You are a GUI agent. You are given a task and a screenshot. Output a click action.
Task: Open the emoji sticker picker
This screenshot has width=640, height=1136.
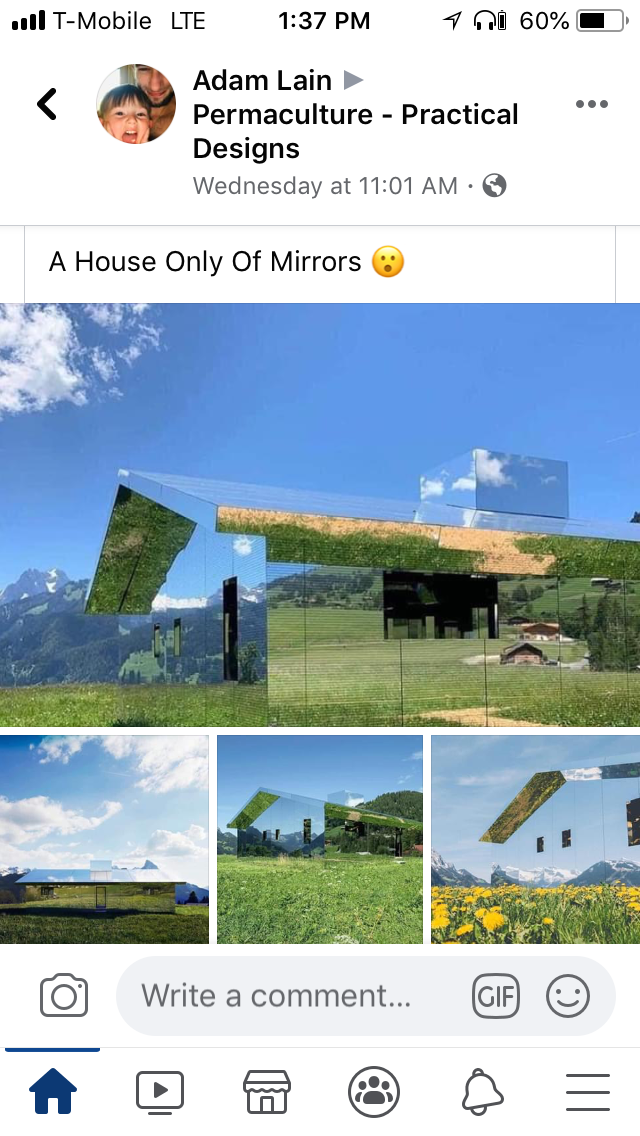(568, 996)
